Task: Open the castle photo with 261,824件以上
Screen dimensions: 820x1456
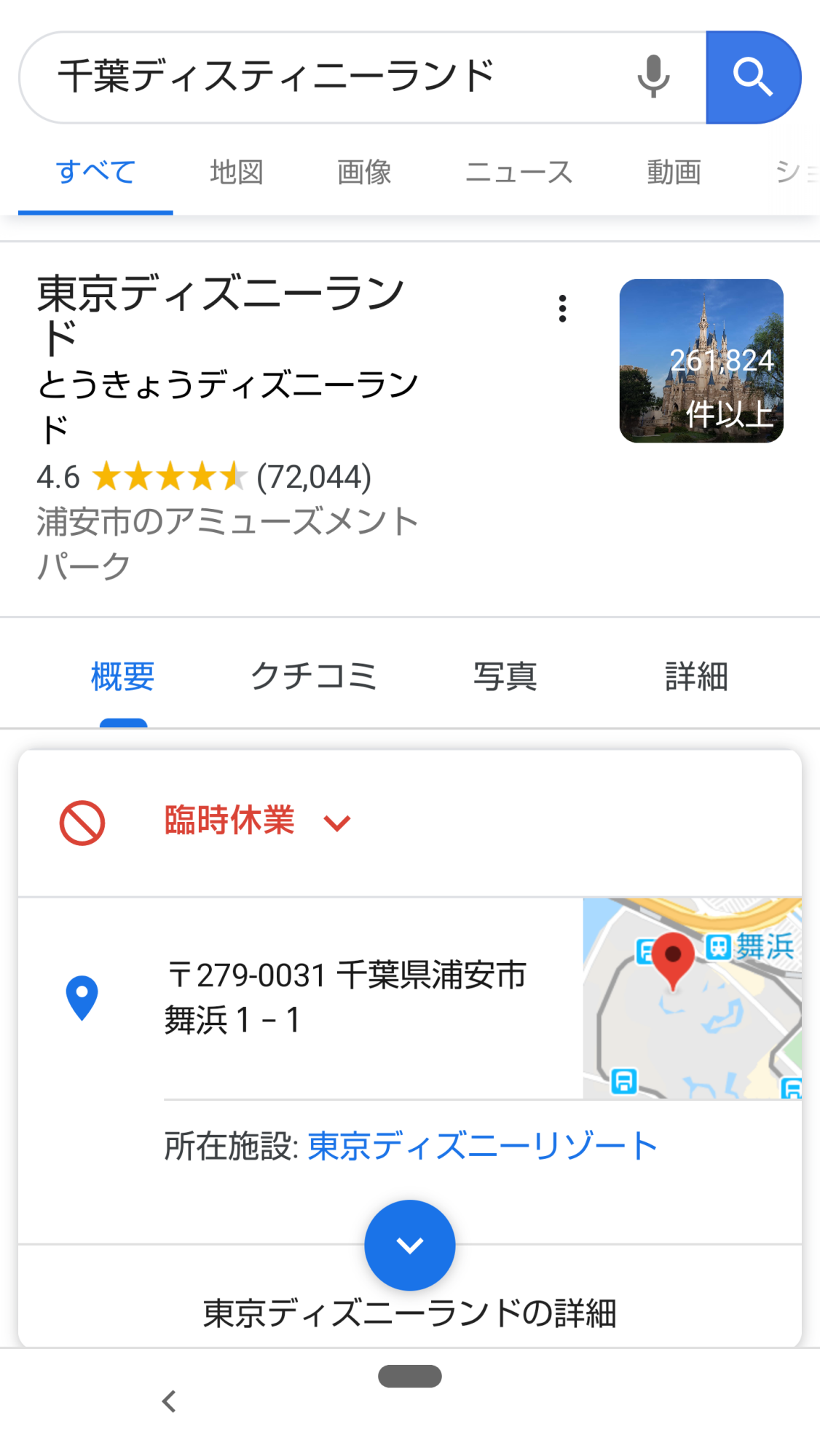Action: 701,360
